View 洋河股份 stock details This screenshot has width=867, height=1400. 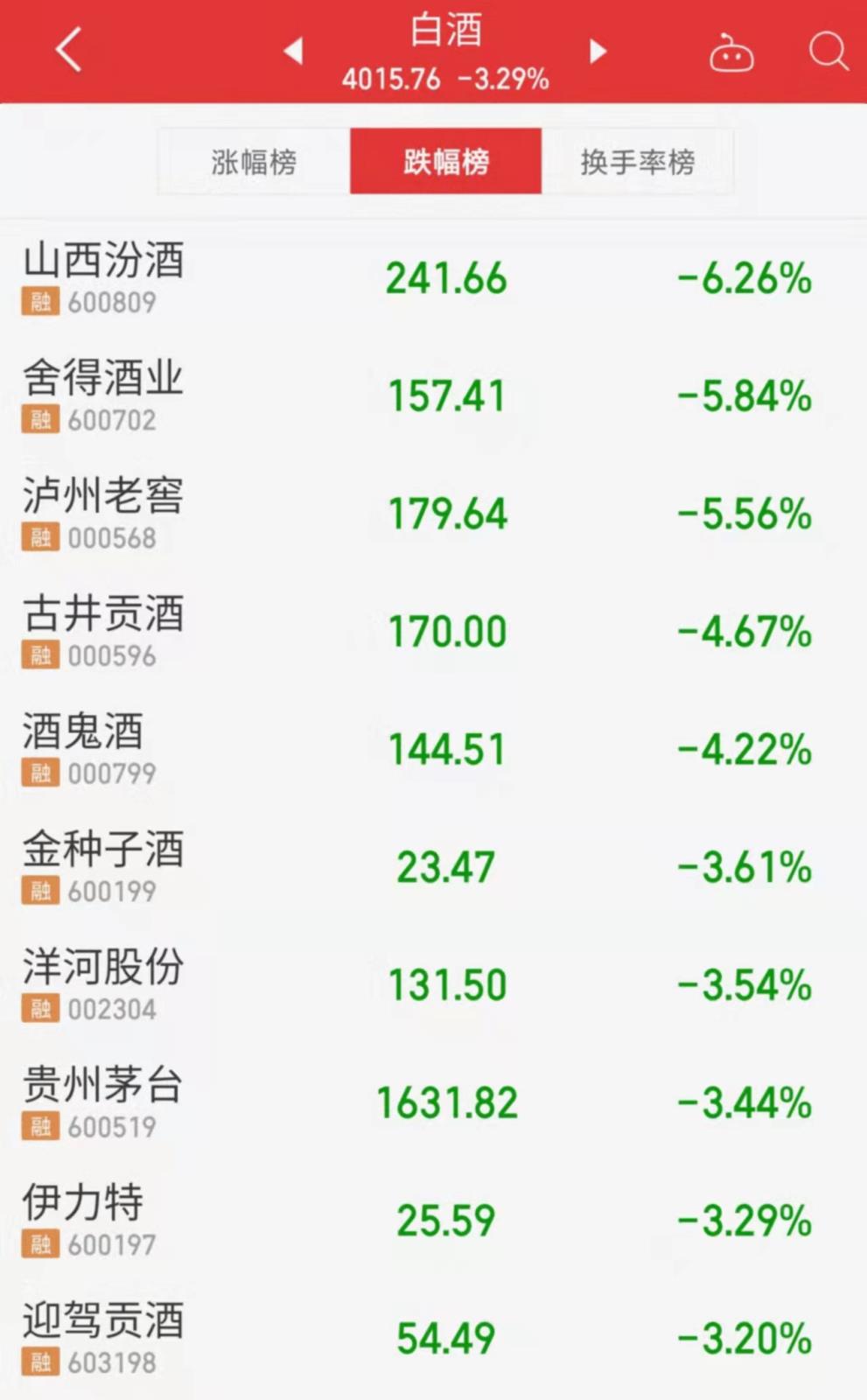[x=433, y=985]
